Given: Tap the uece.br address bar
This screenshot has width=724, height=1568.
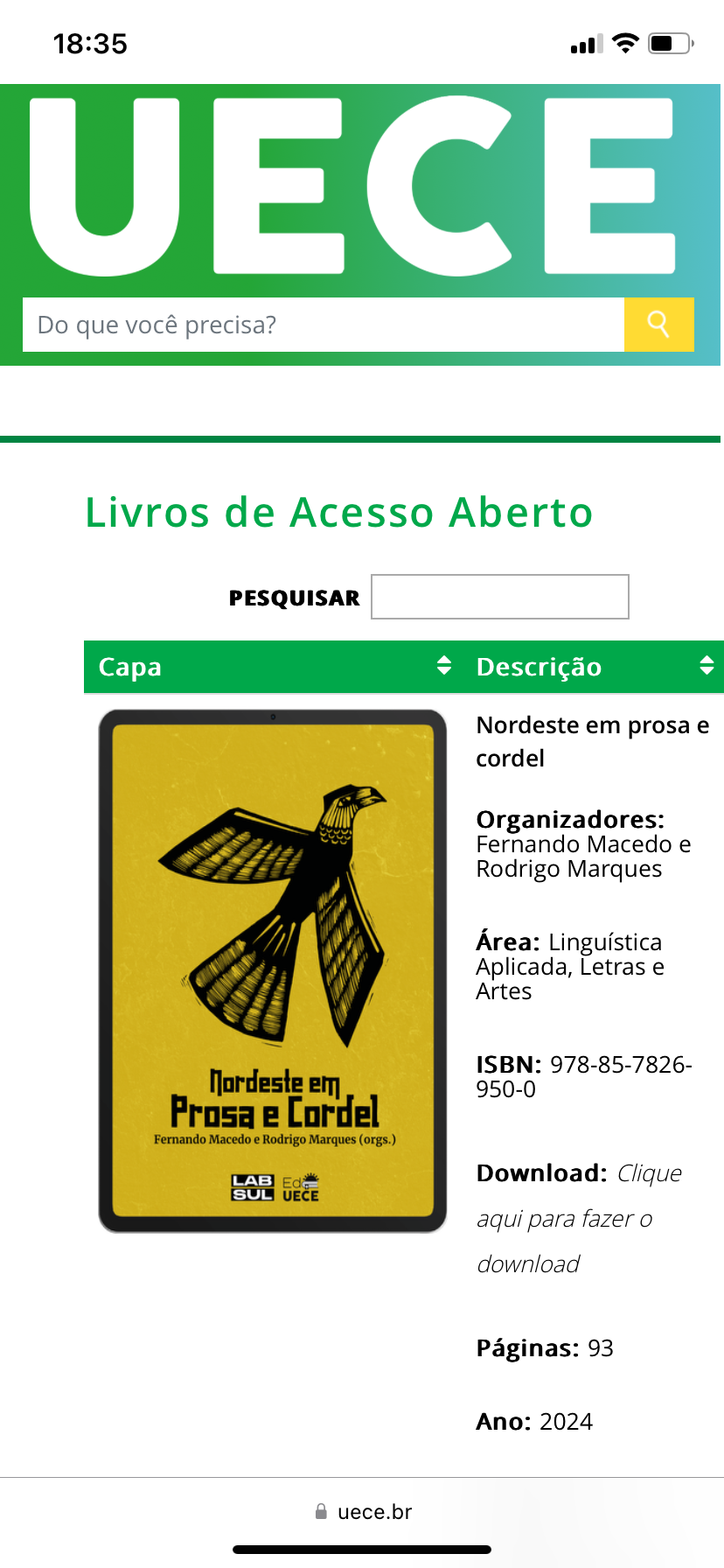Looking at the screenshot, I should click(x=362, y=1512).
